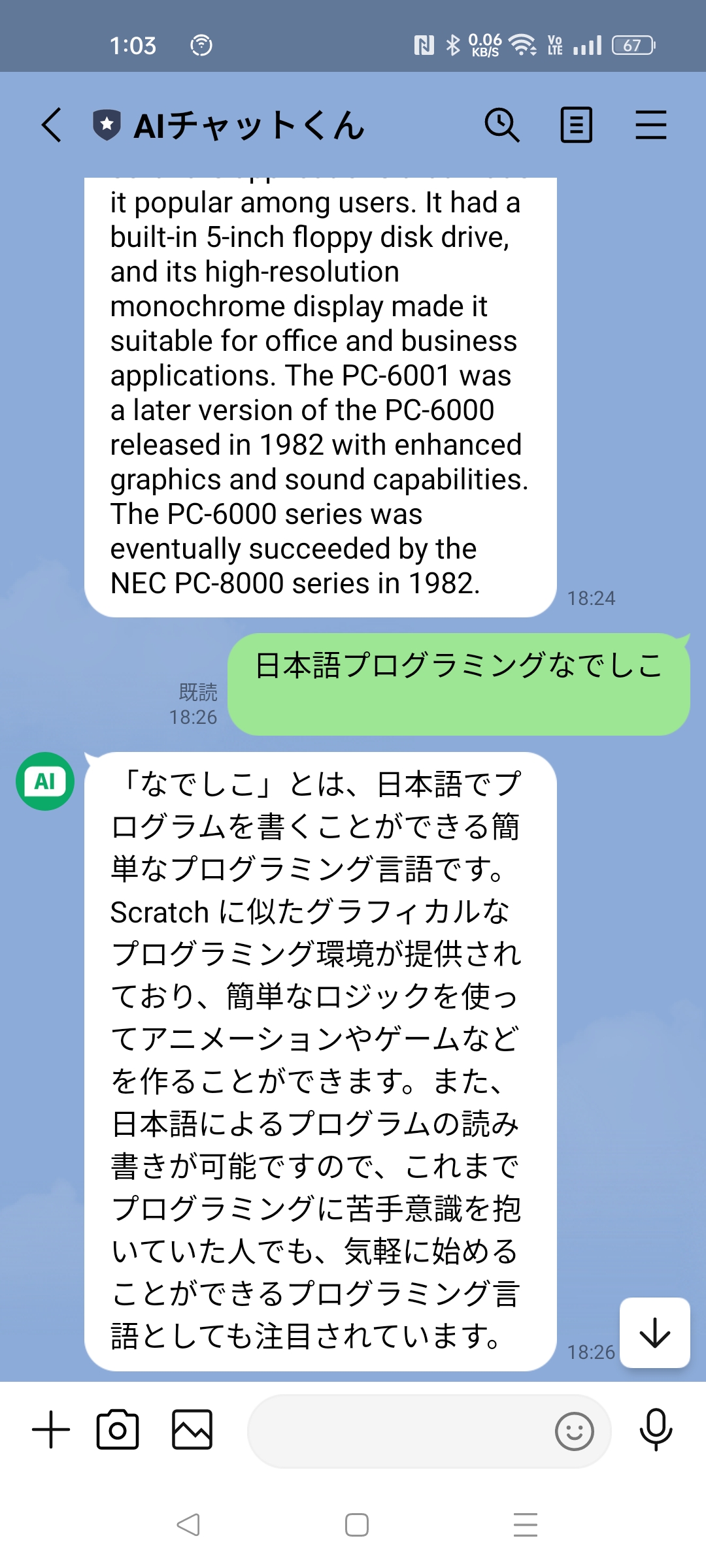Screen dimensions: 706x1568
Task: Launch the camera from the chat bar
Action: click(118, 1429)
